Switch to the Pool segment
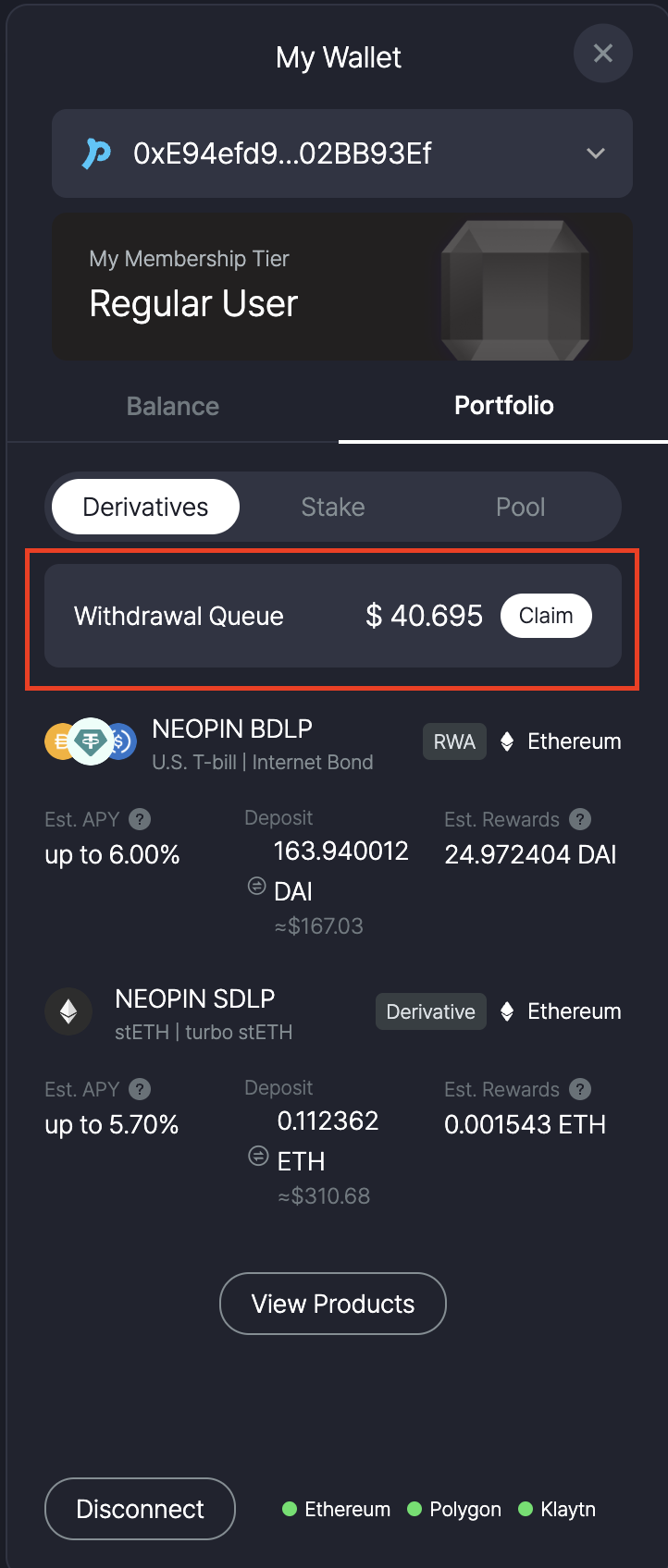Viewport: 668px width, 1568px height. [520, 507]
